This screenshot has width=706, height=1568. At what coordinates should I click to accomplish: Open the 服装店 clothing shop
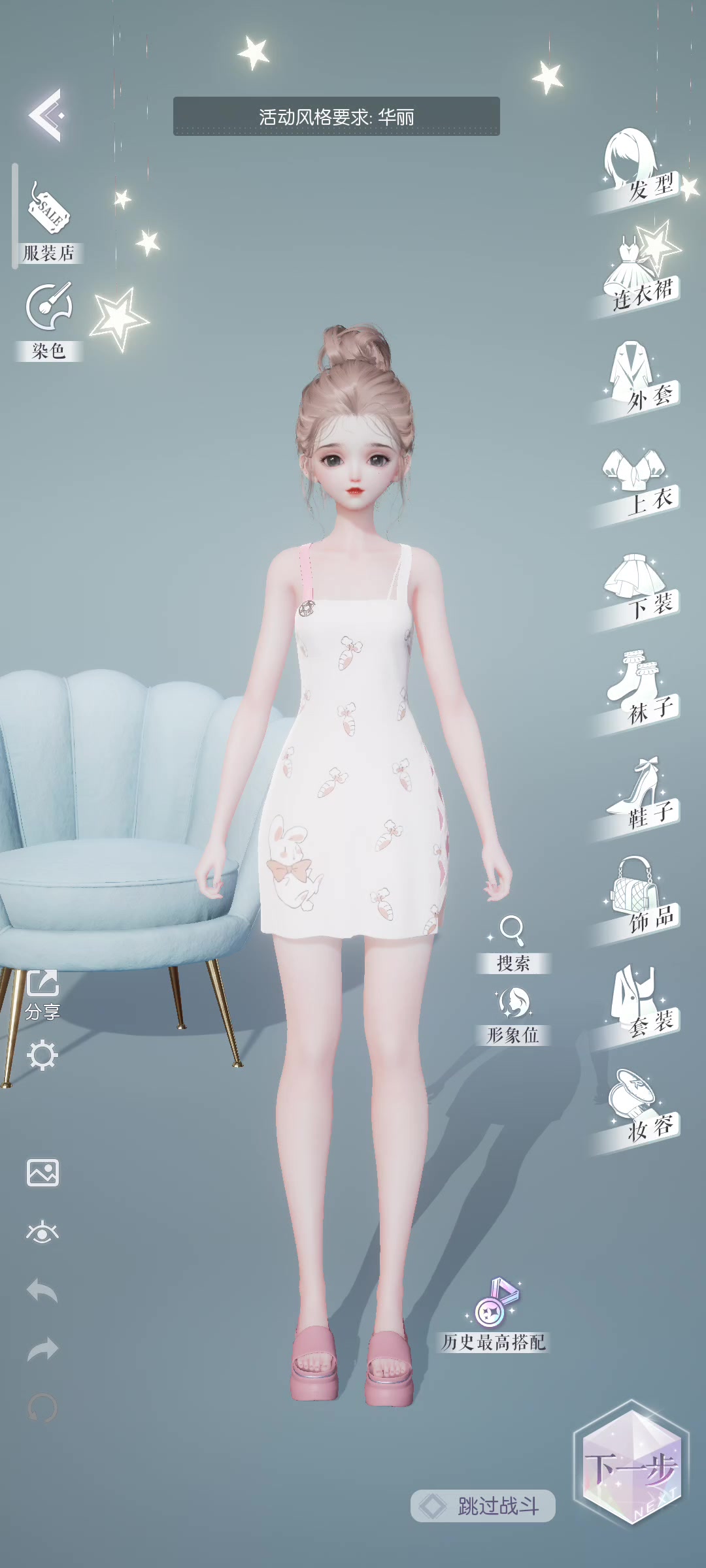click(x=48, y=222)
